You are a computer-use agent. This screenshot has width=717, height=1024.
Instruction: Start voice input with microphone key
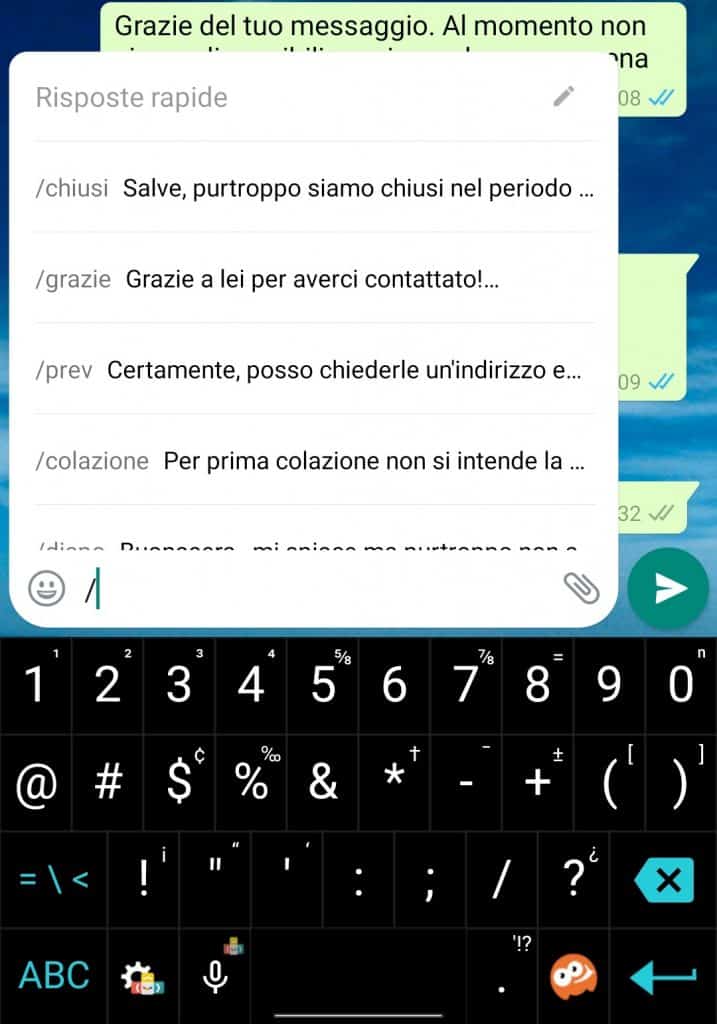[213, 976]
